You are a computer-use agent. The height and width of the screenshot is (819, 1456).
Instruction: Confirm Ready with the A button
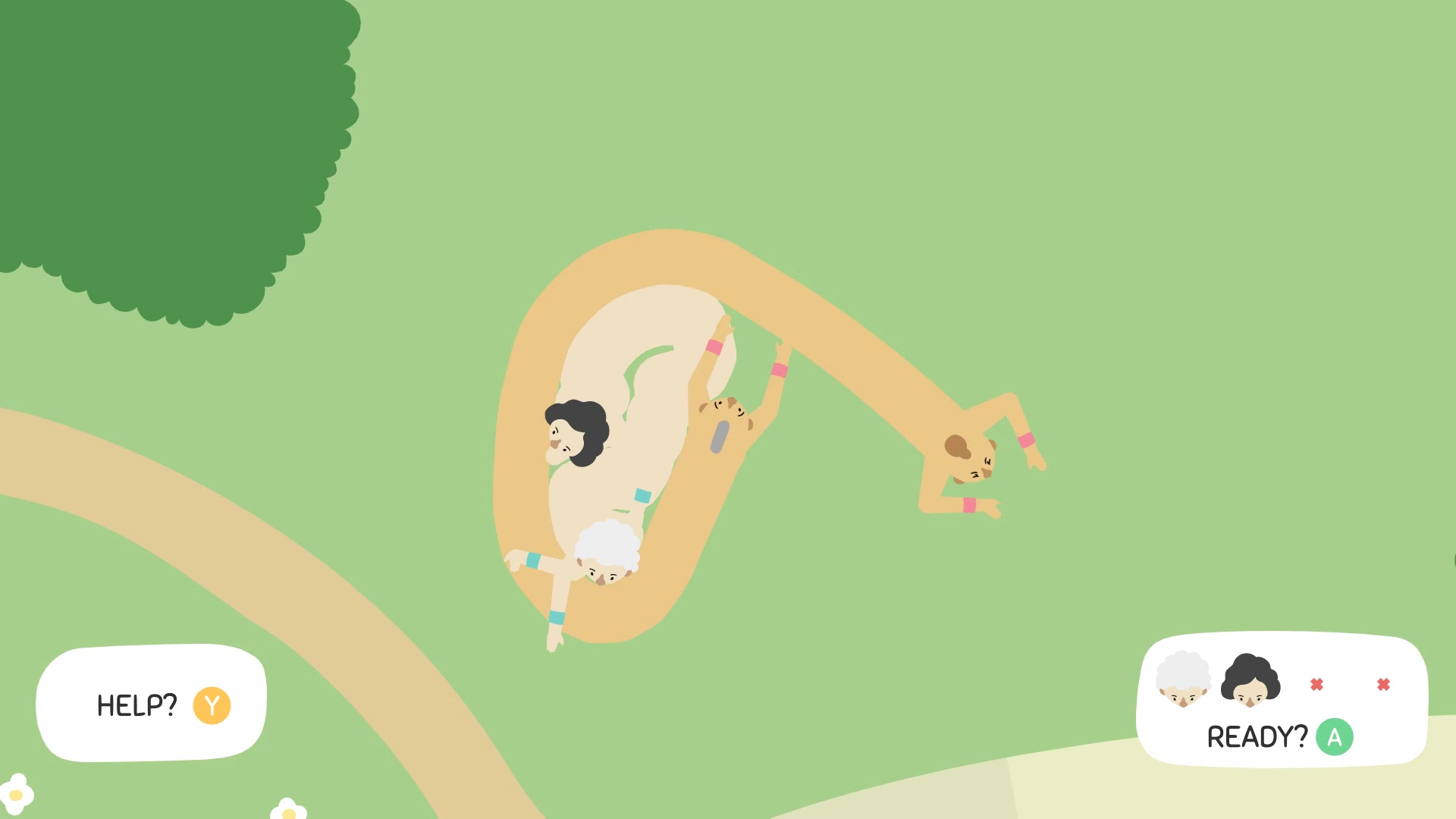[1334, 736]
